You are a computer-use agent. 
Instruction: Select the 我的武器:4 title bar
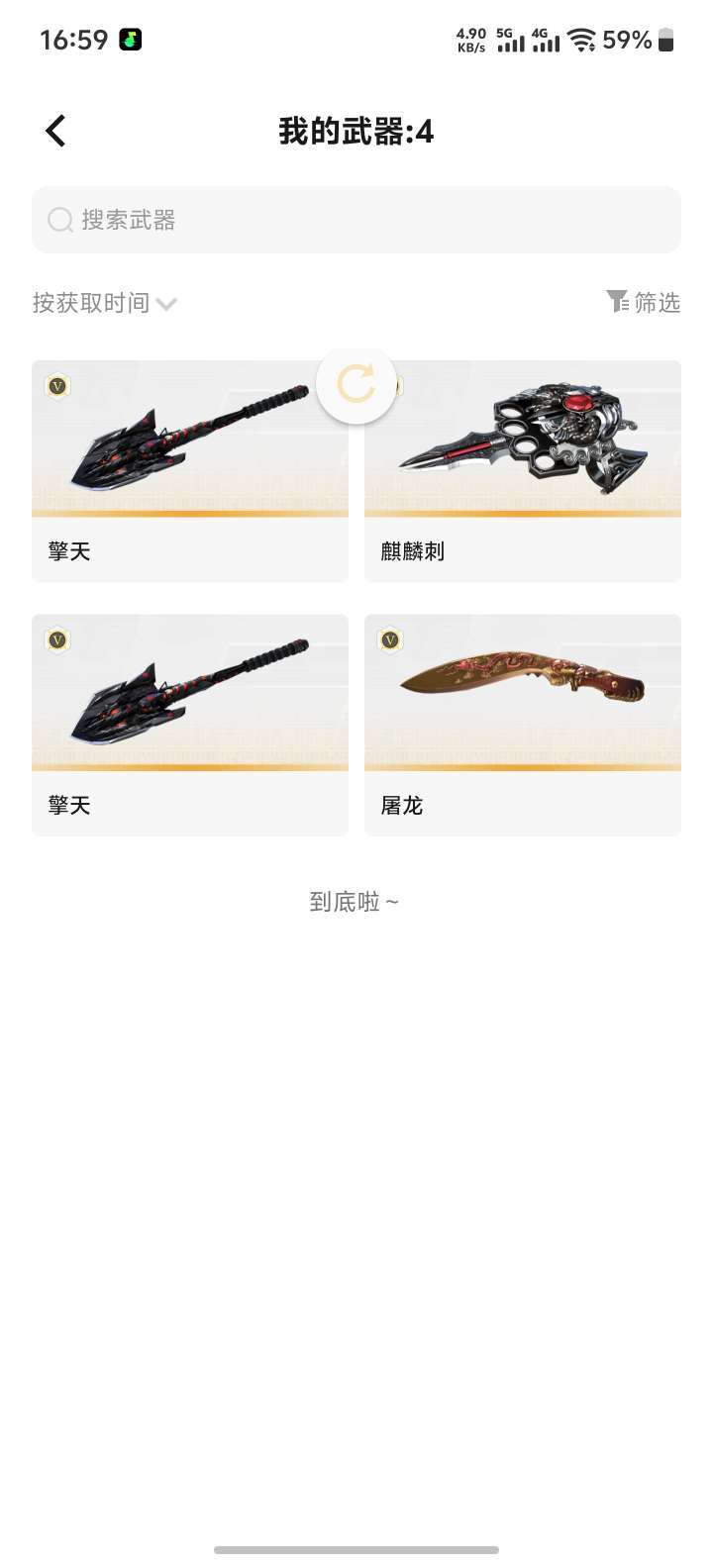coord(356,130)
